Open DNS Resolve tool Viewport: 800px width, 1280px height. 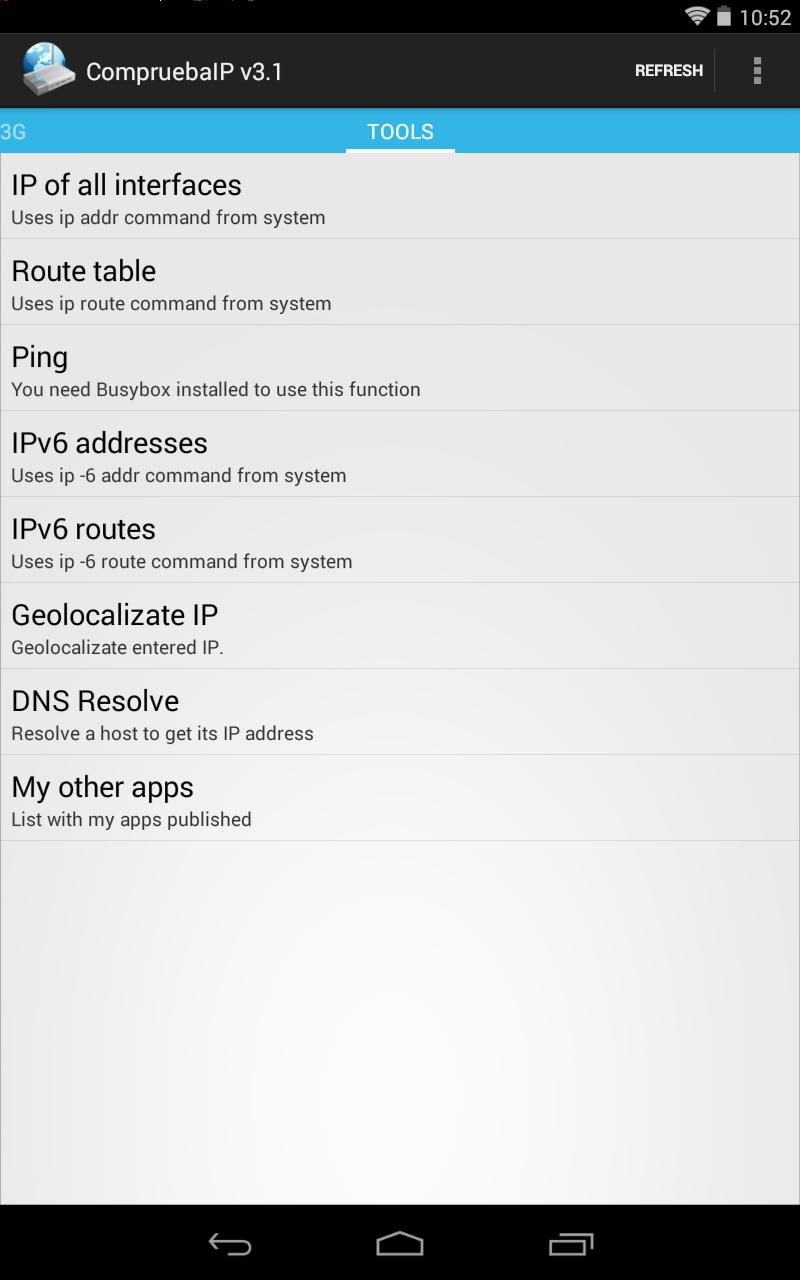click(x=400, y=713)
